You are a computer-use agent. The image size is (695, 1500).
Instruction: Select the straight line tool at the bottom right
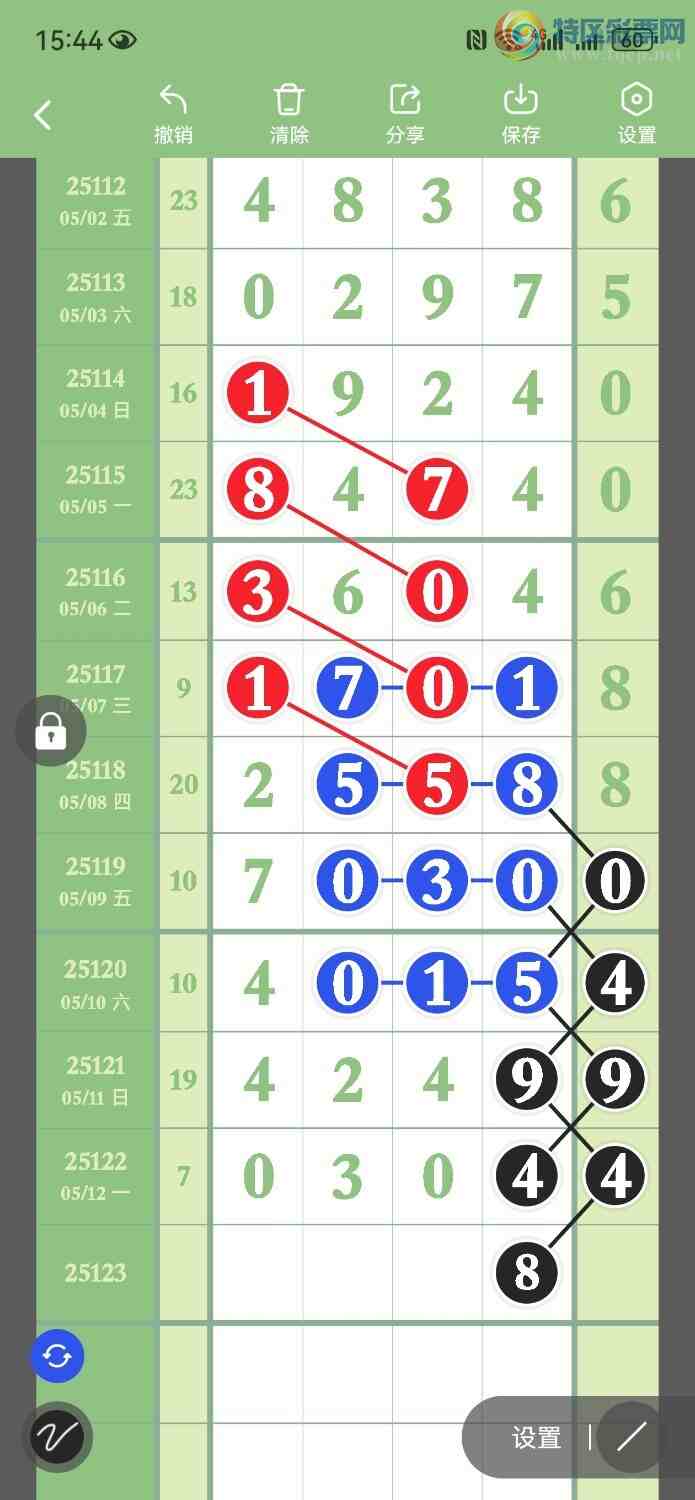632,1438
